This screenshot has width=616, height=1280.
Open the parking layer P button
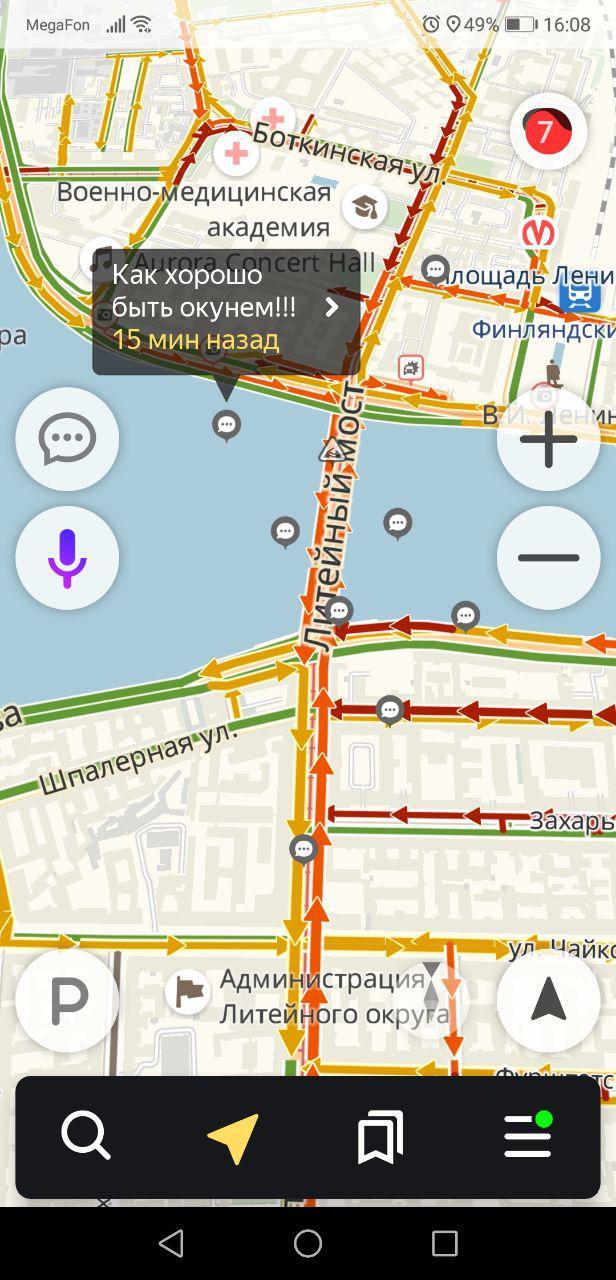(67, 1000)
